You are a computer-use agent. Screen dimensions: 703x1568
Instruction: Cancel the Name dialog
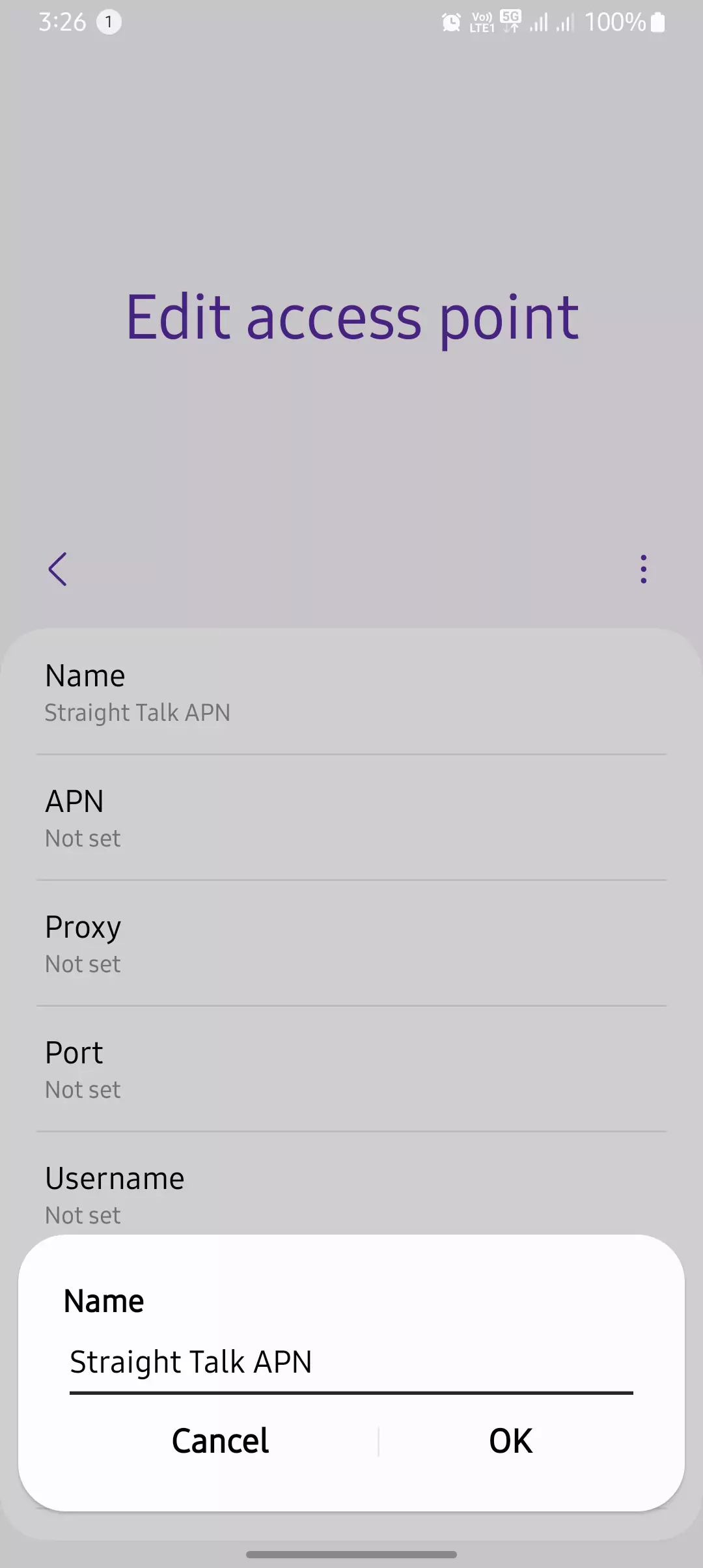(220, 1440)
